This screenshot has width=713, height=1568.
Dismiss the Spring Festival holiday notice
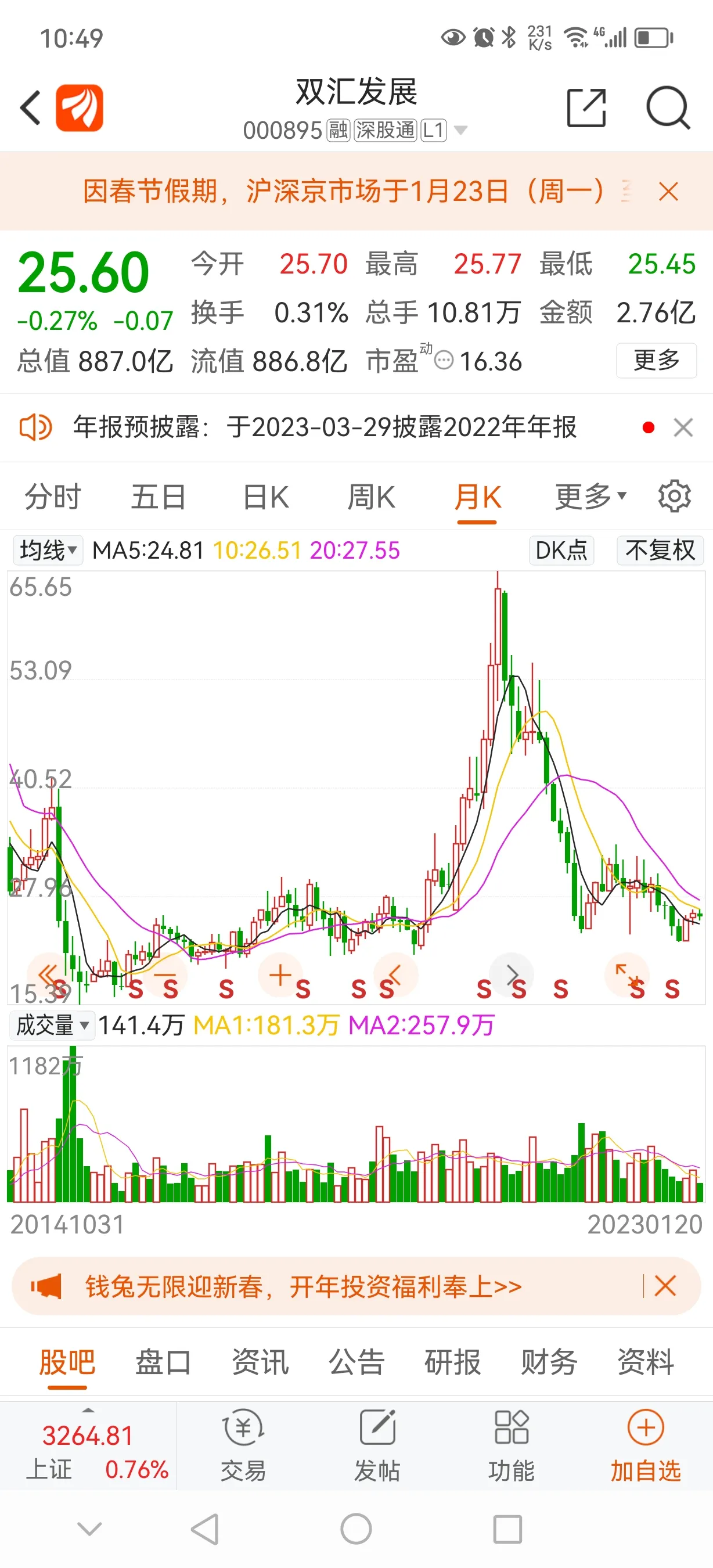[x=668, y=192]
